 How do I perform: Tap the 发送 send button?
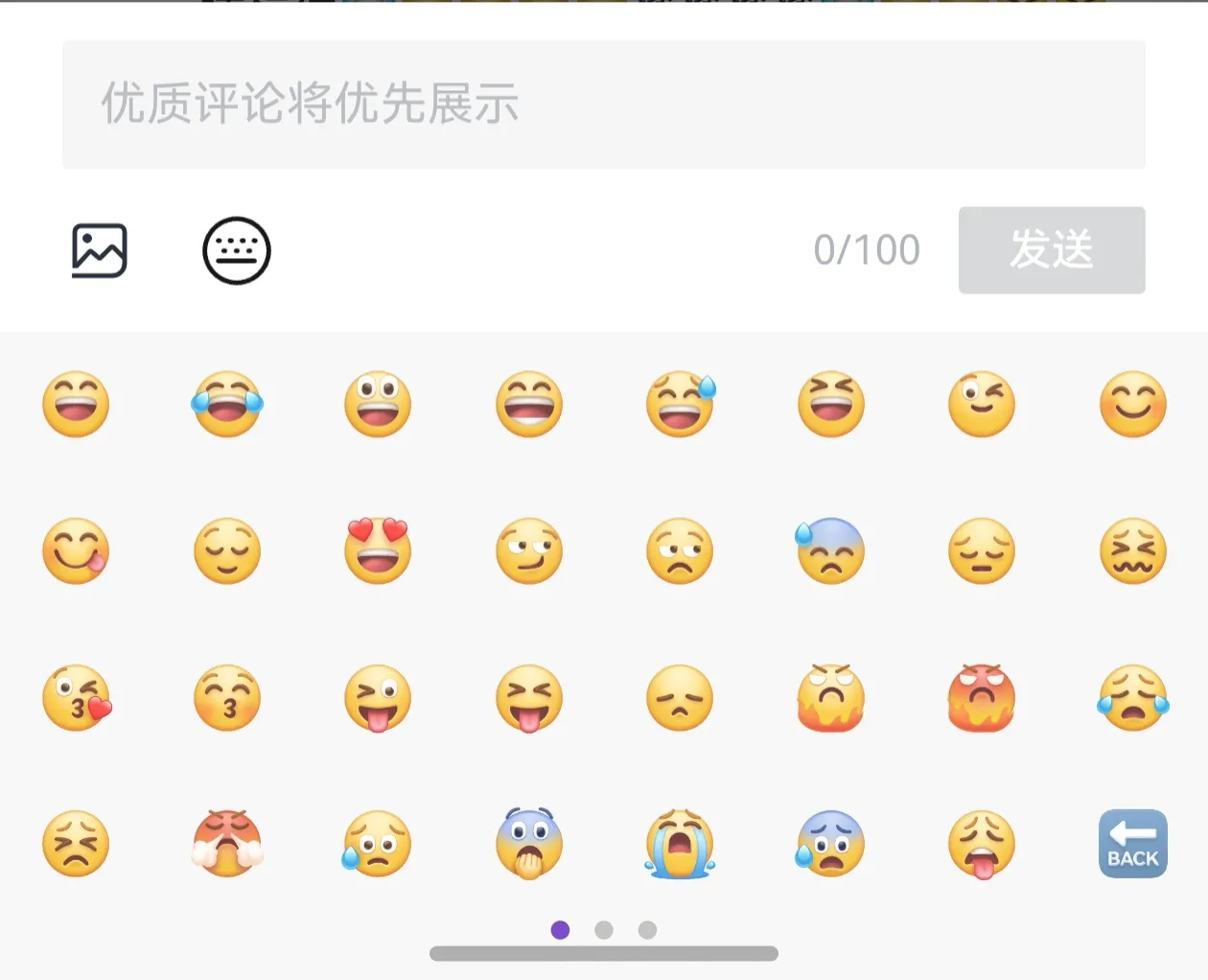1051,250
